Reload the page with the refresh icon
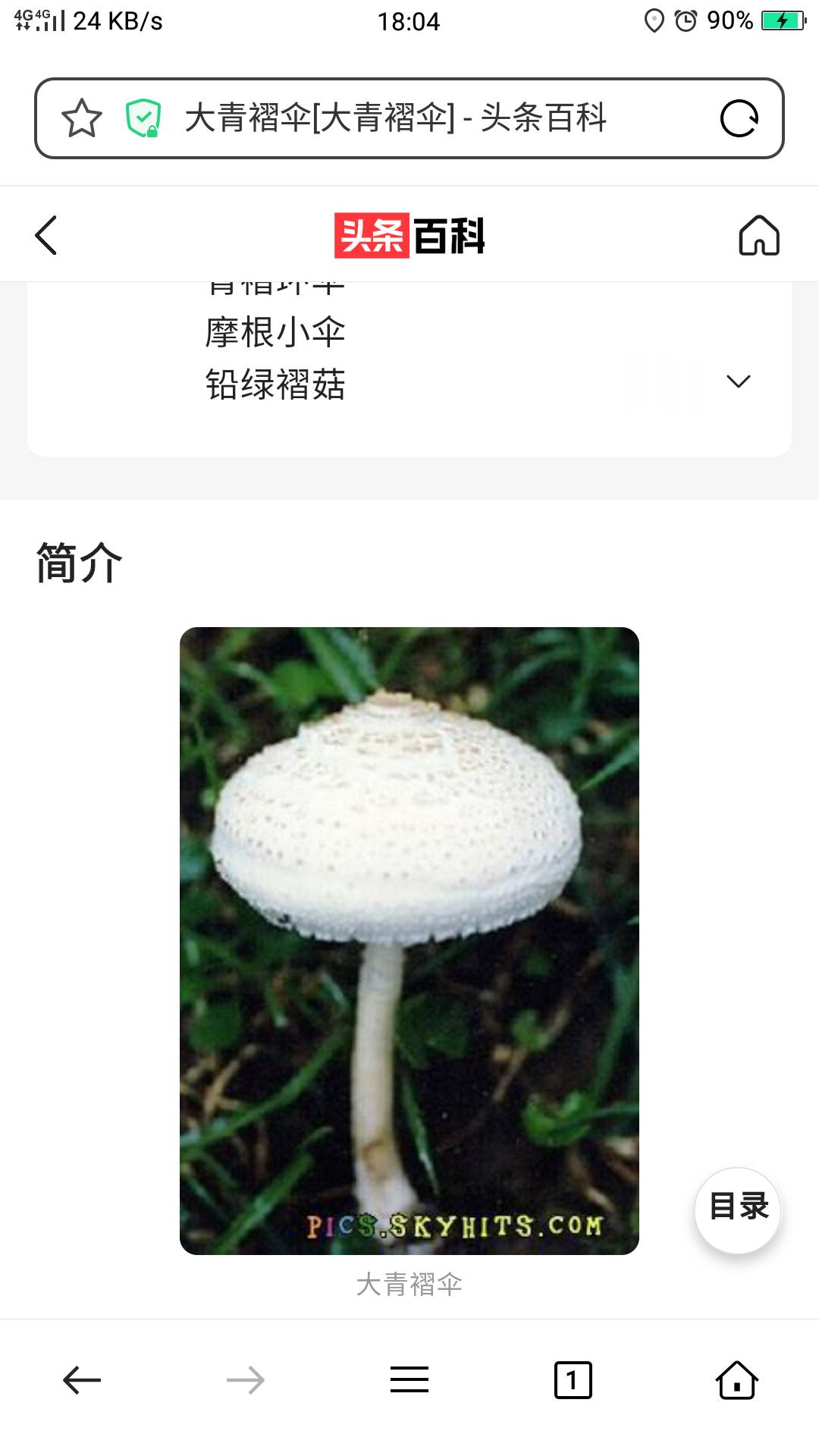This screenshot has width=819, height=1456. 739,118
